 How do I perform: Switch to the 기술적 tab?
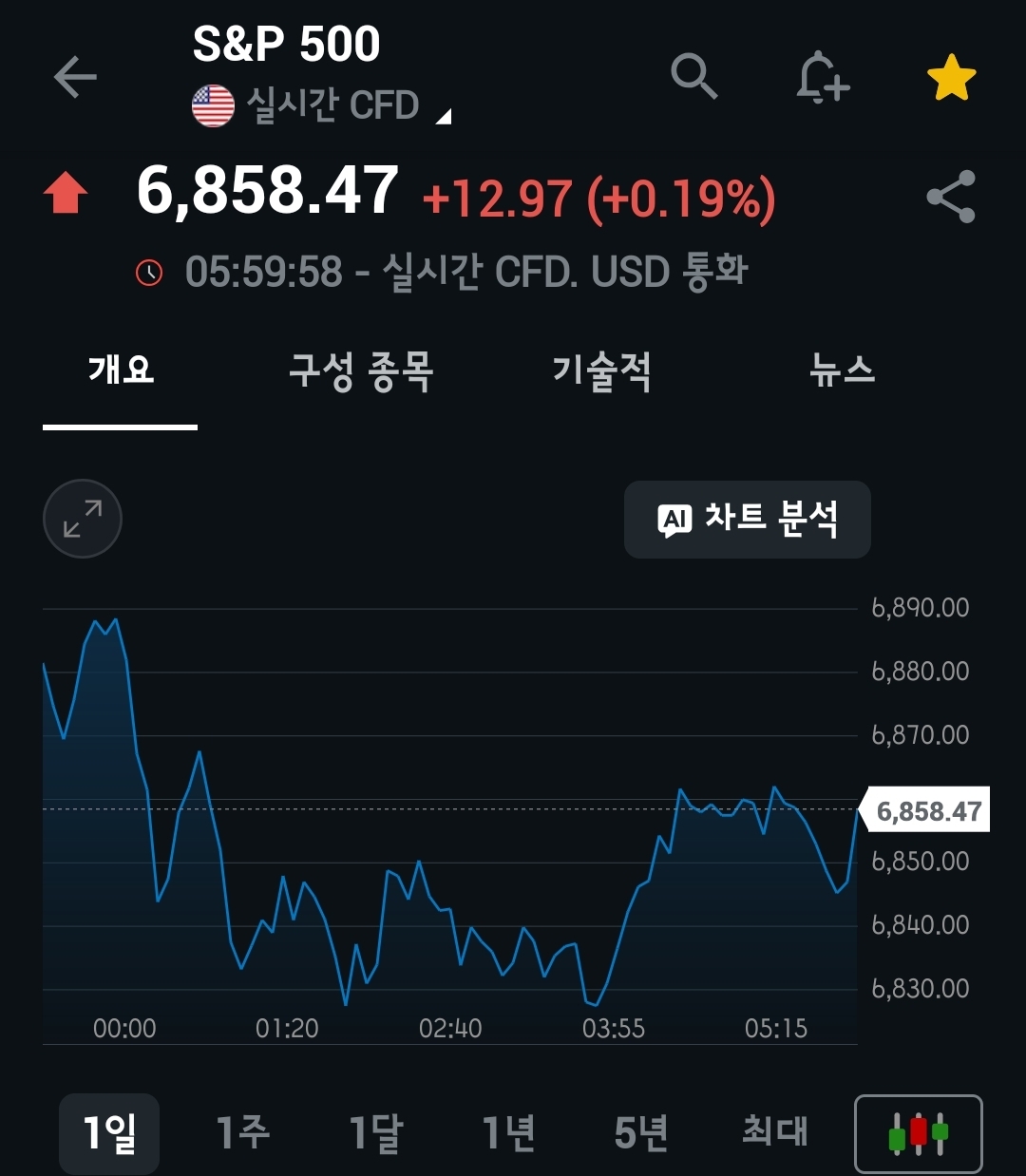(x=601, y=370)
